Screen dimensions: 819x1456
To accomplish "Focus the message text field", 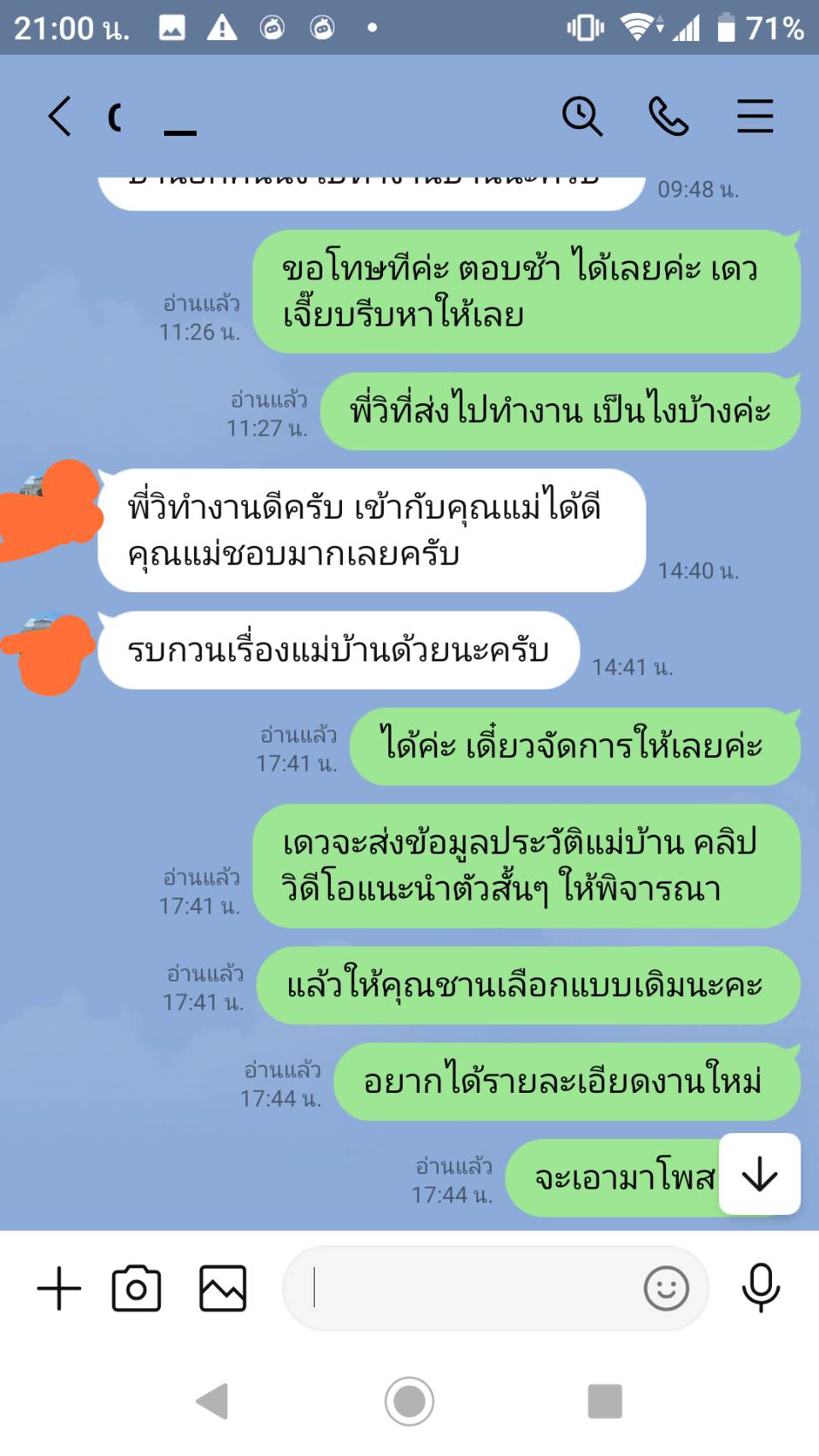I will coord(462,1289).
